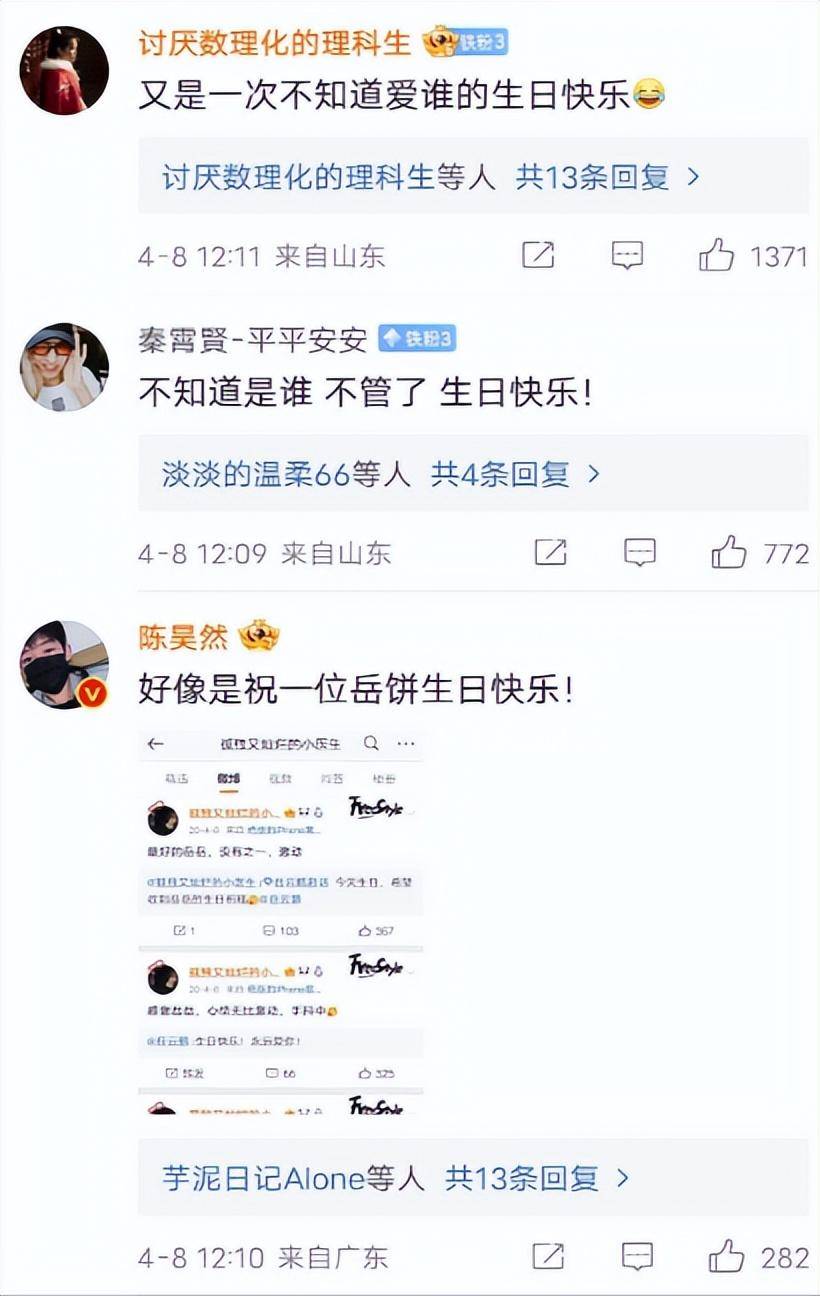Viewport: 820px width, 1296px height.
Task: Like the comment by 讨厌数理化的理科生
Action: point(717,256)
